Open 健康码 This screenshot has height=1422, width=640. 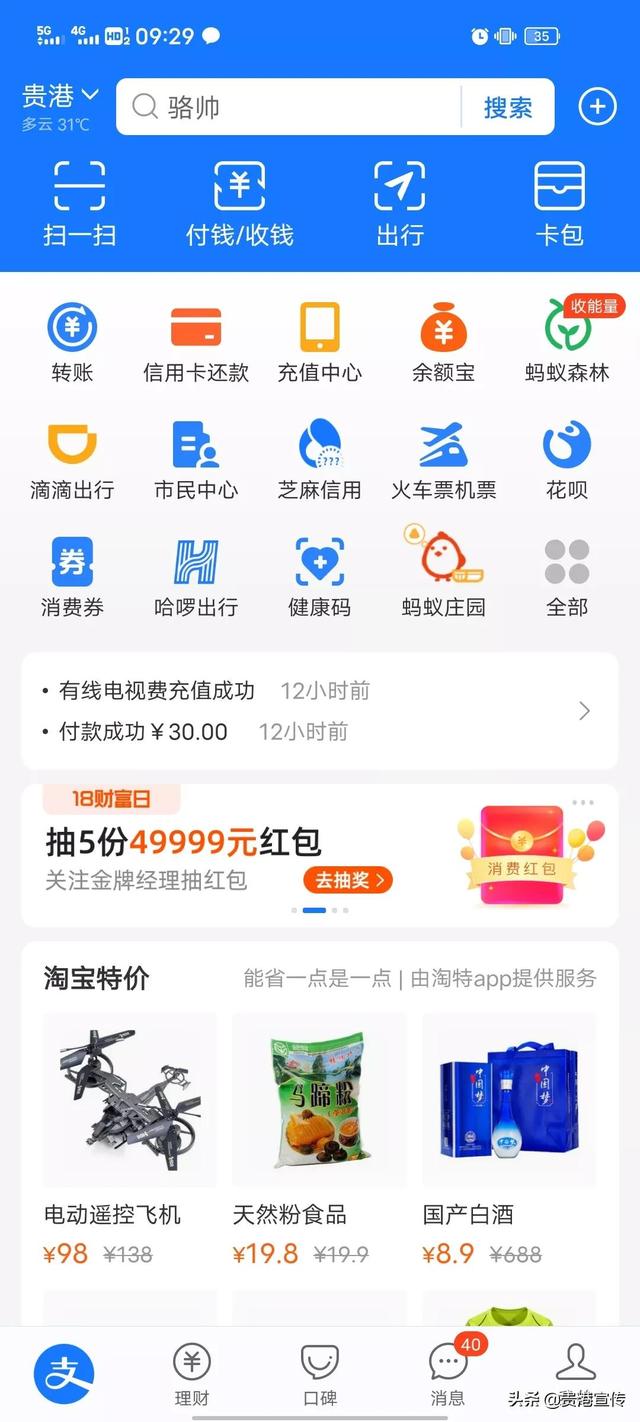320,577
